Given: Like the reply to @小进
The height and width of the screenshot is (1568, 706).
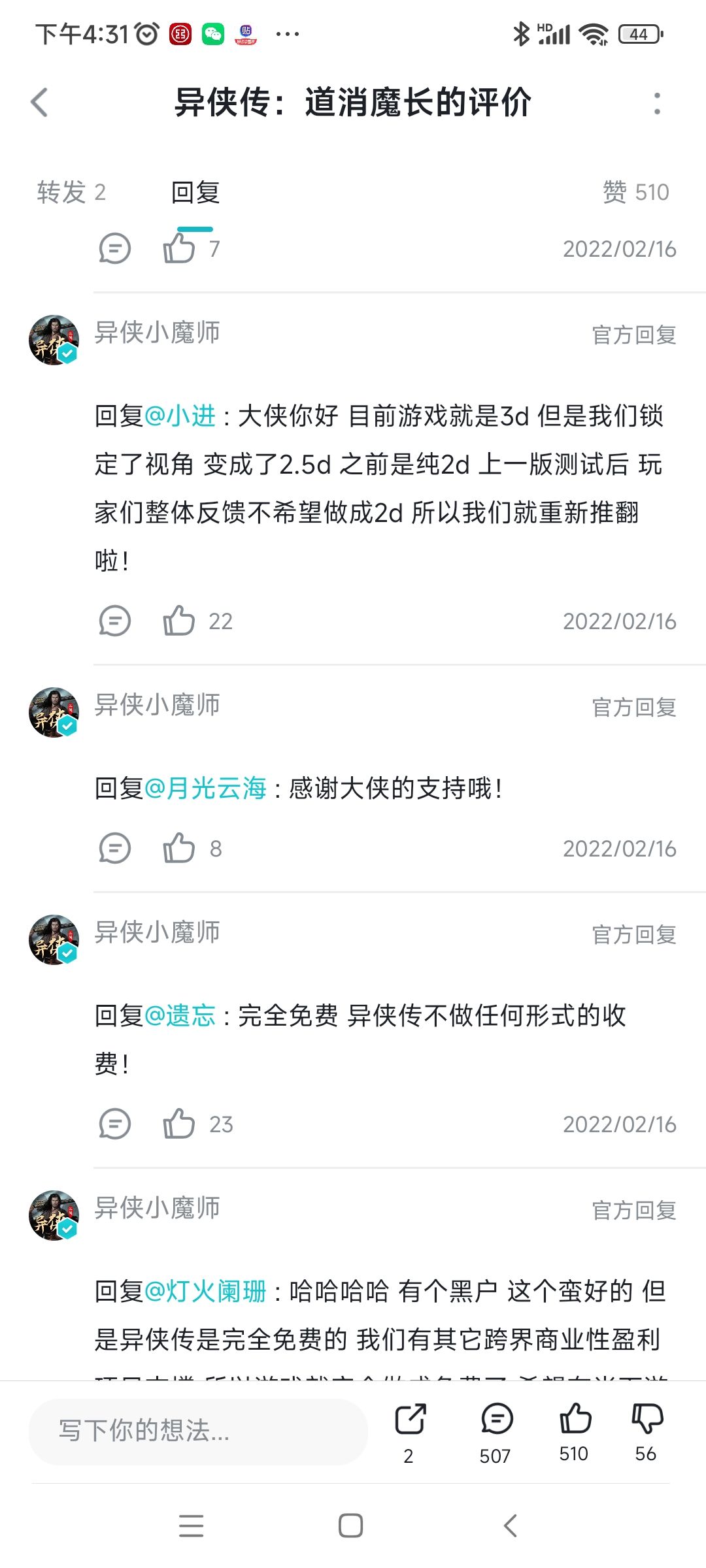Looking at the screenshot, I should pyautogui.click(x=179, y=621).
